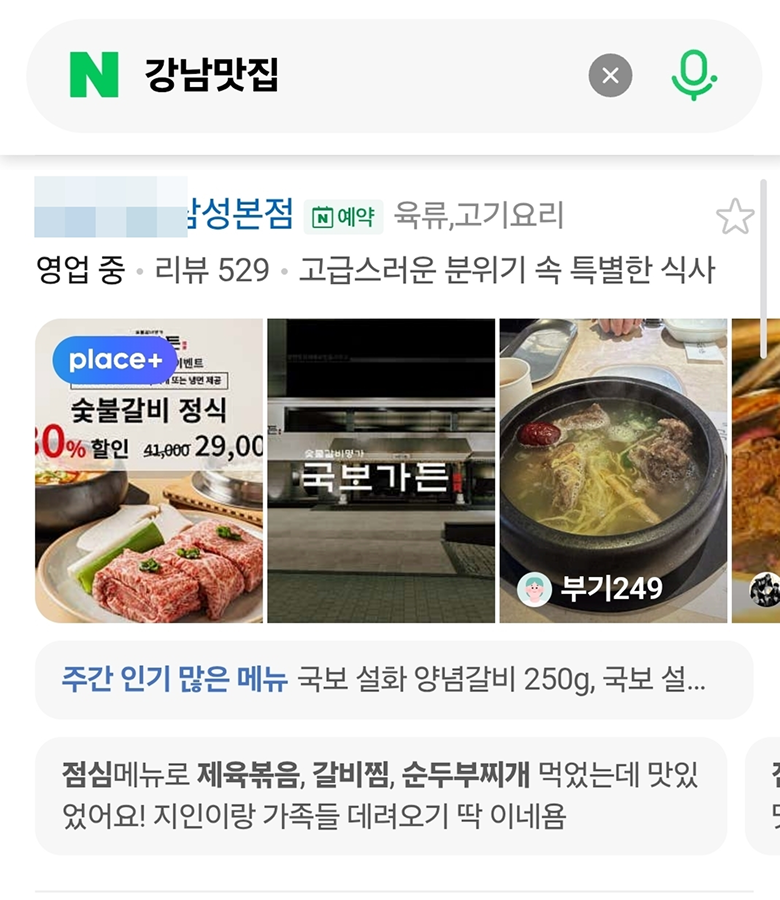Read the 점심메뉴 제육볶음 review card
Image resolution: width=780 pixels, height=900 pixels.
[380, 796]
